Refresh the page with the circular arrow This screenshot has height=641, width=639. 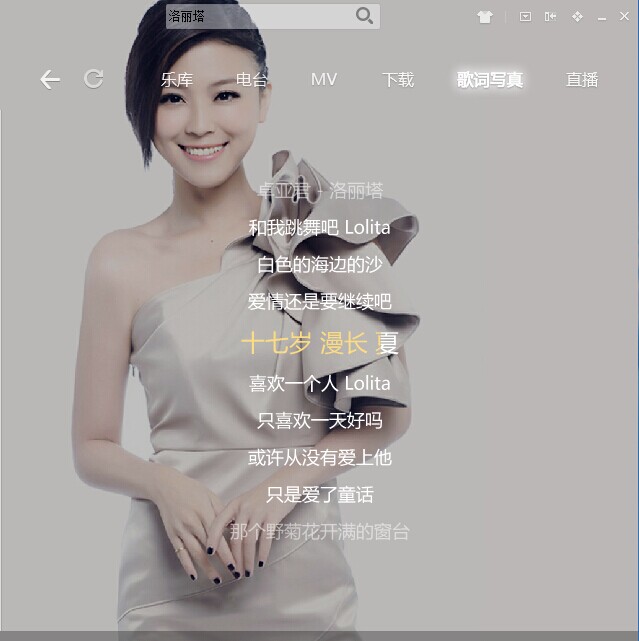[x=94, y=79]
